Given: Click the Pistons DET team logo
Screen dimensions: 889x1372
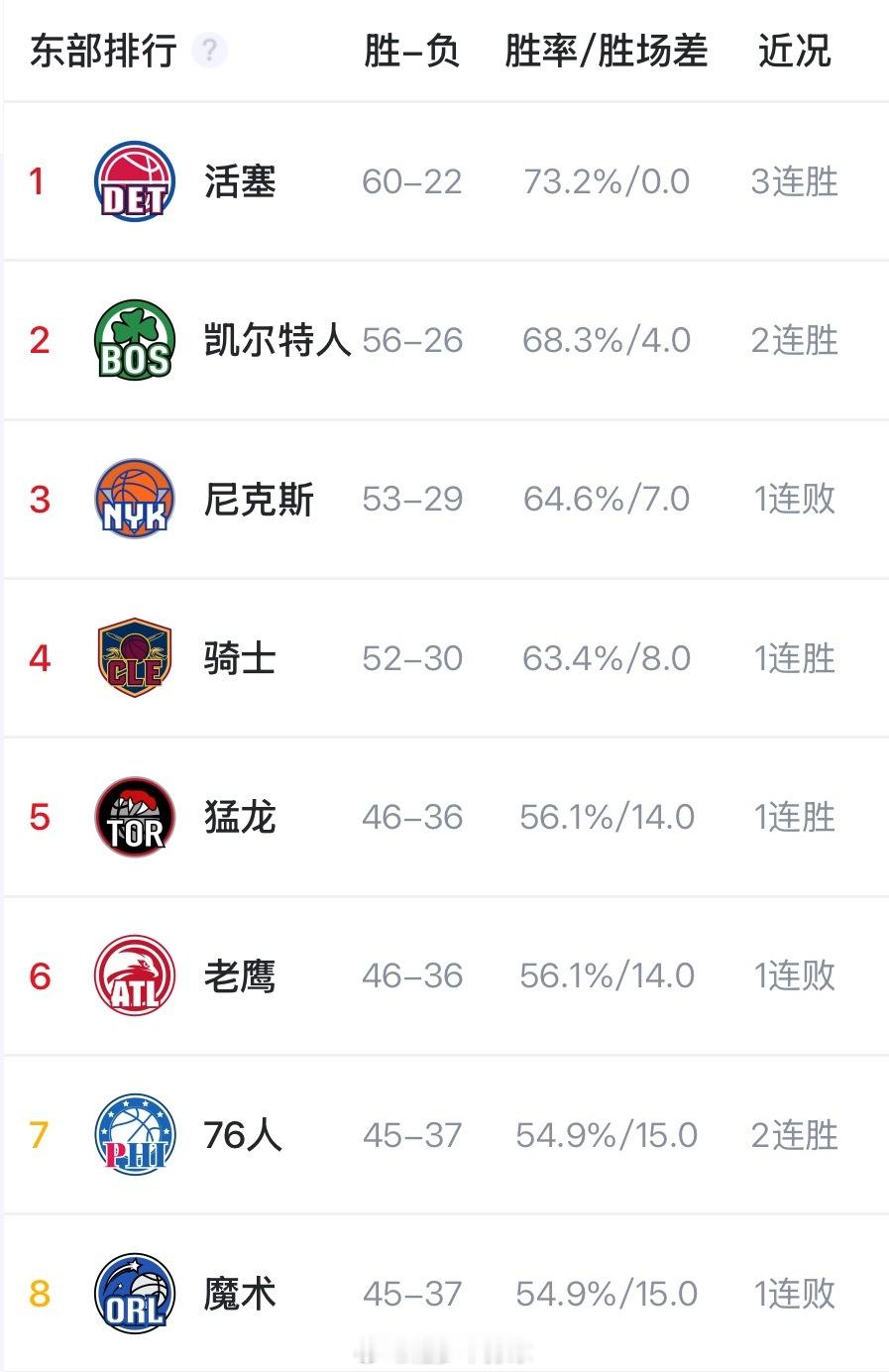Looking at the screenshot, I should tap(134, 181).
